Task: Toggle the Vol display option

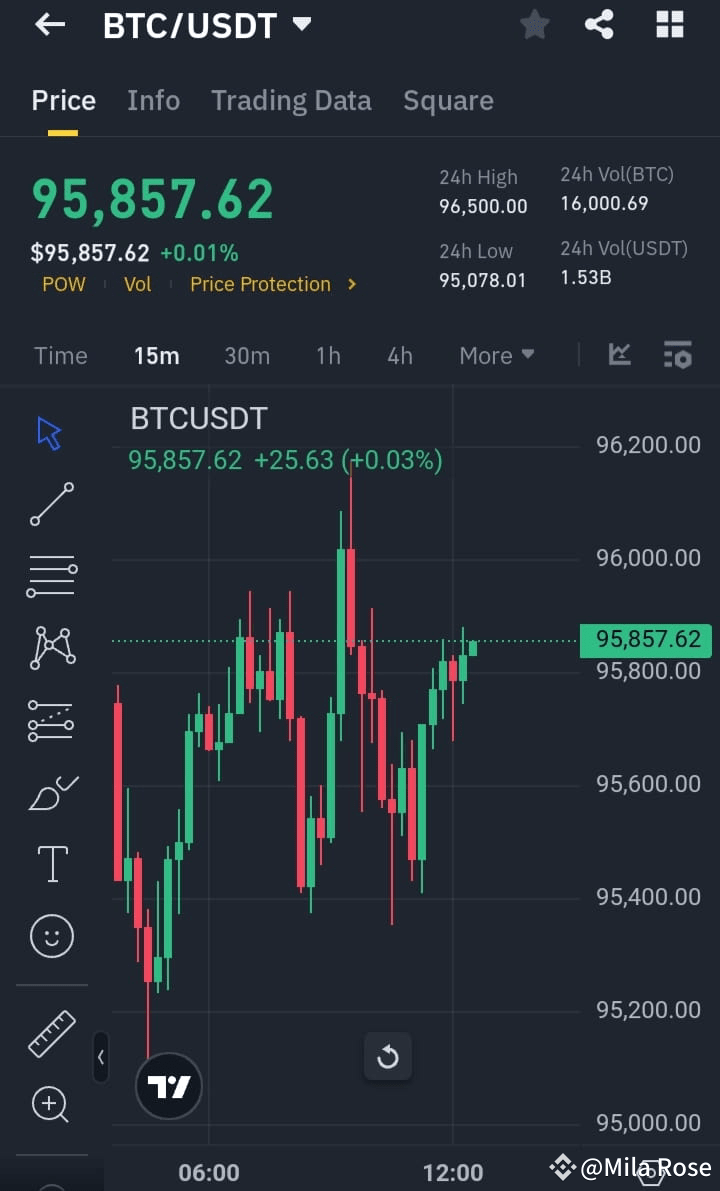Action: point(137,284)
